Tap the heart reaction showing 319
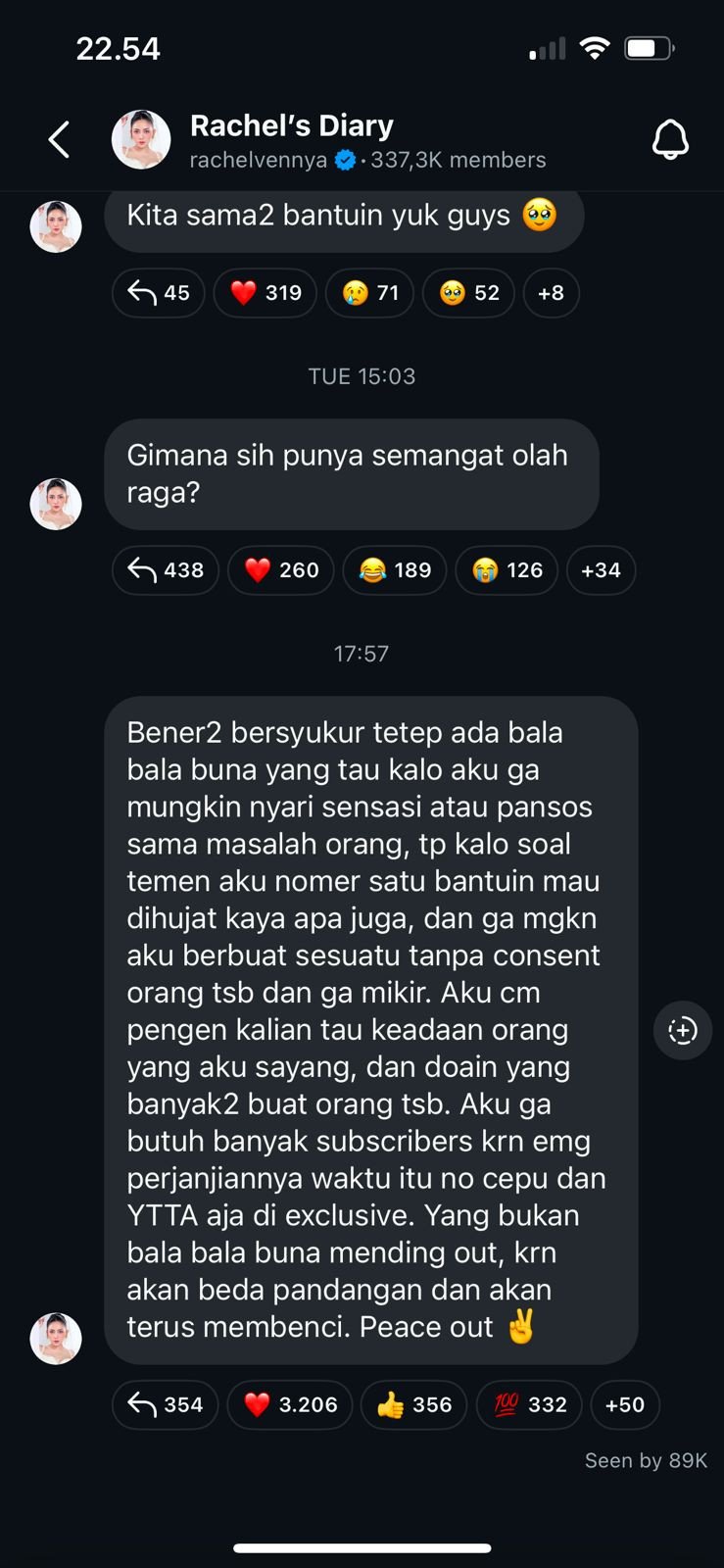The image size is (724, 1568). coord(265,293)
